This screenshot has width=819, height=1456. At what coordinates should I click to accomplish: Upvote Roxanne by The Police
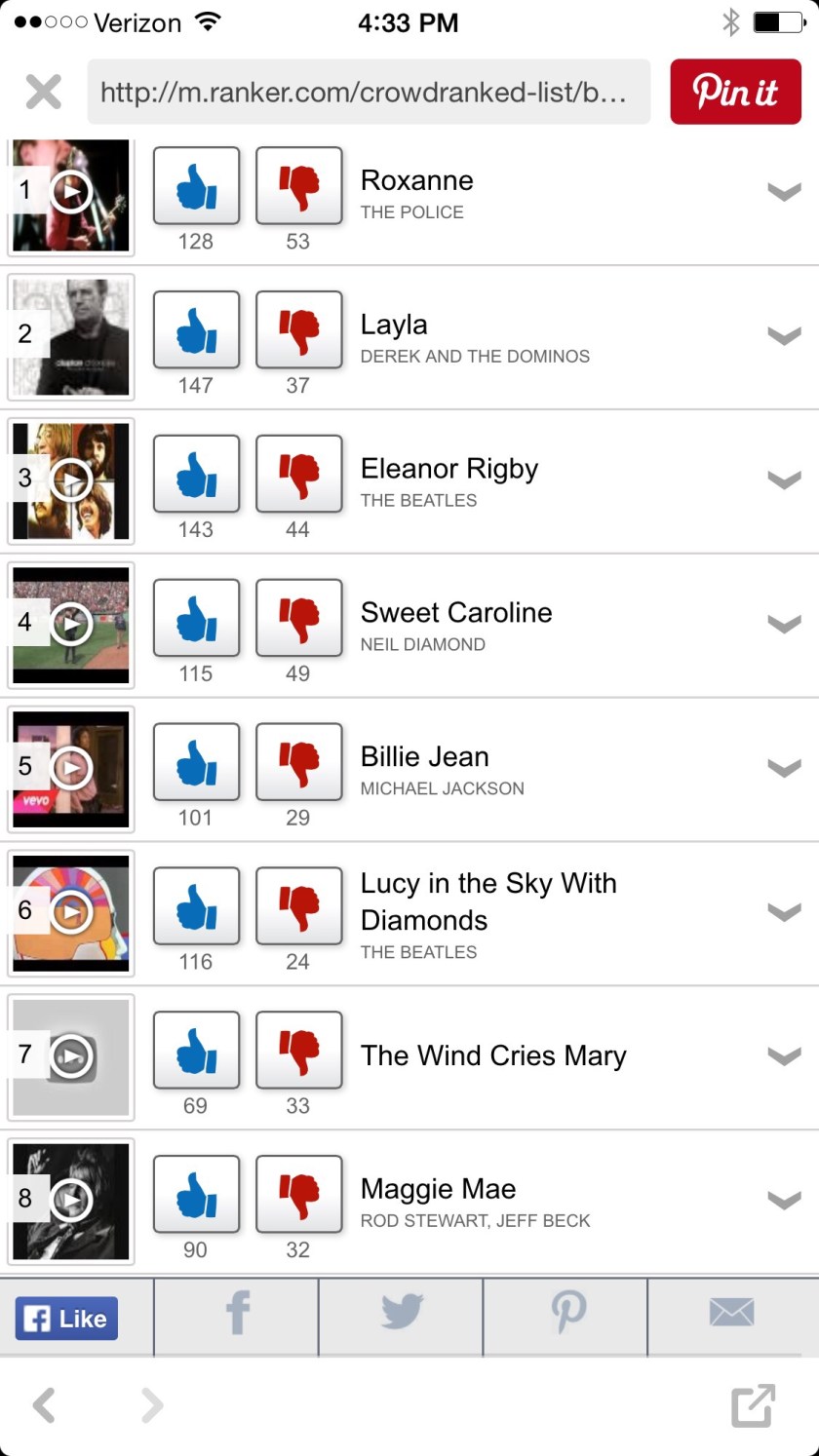196,186
